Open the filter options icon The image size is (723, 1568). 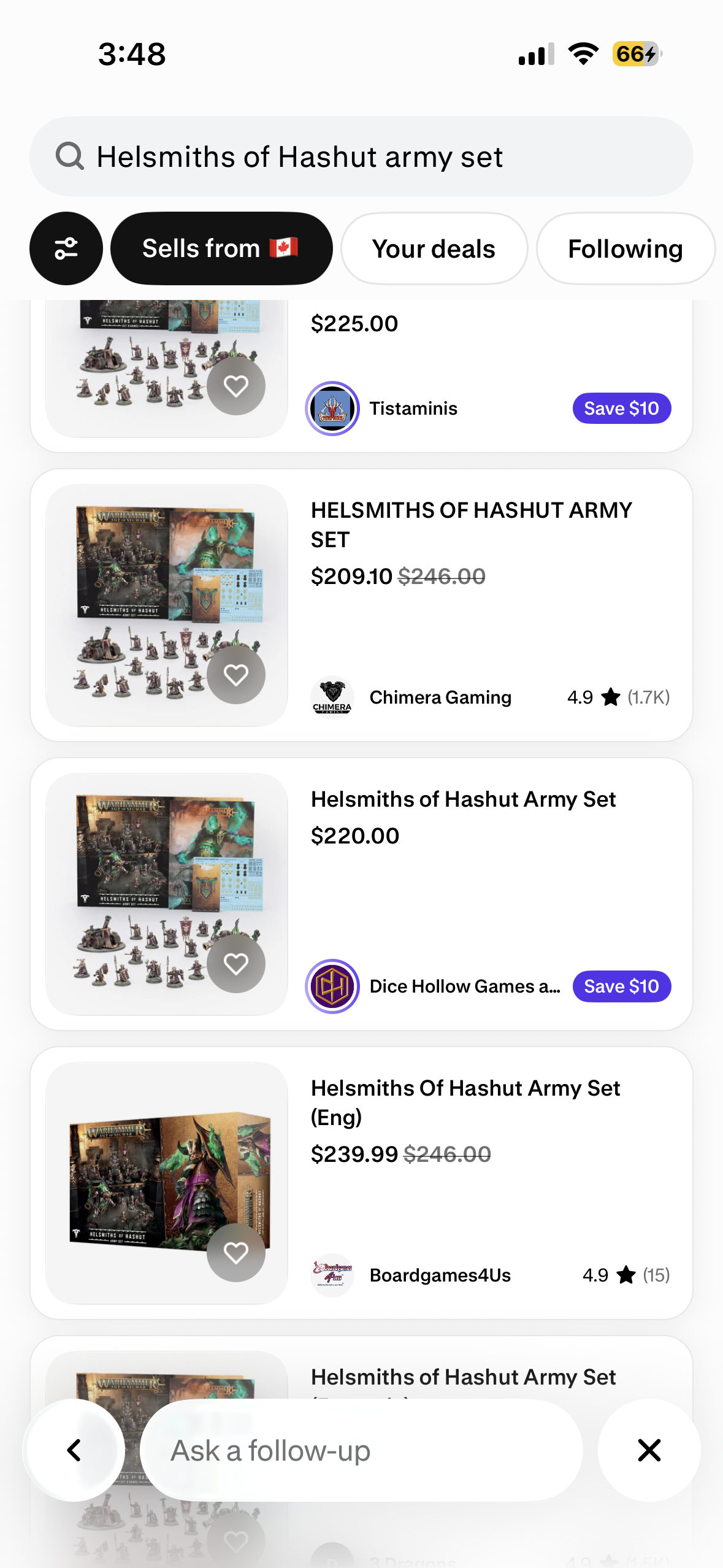(66, 248)
